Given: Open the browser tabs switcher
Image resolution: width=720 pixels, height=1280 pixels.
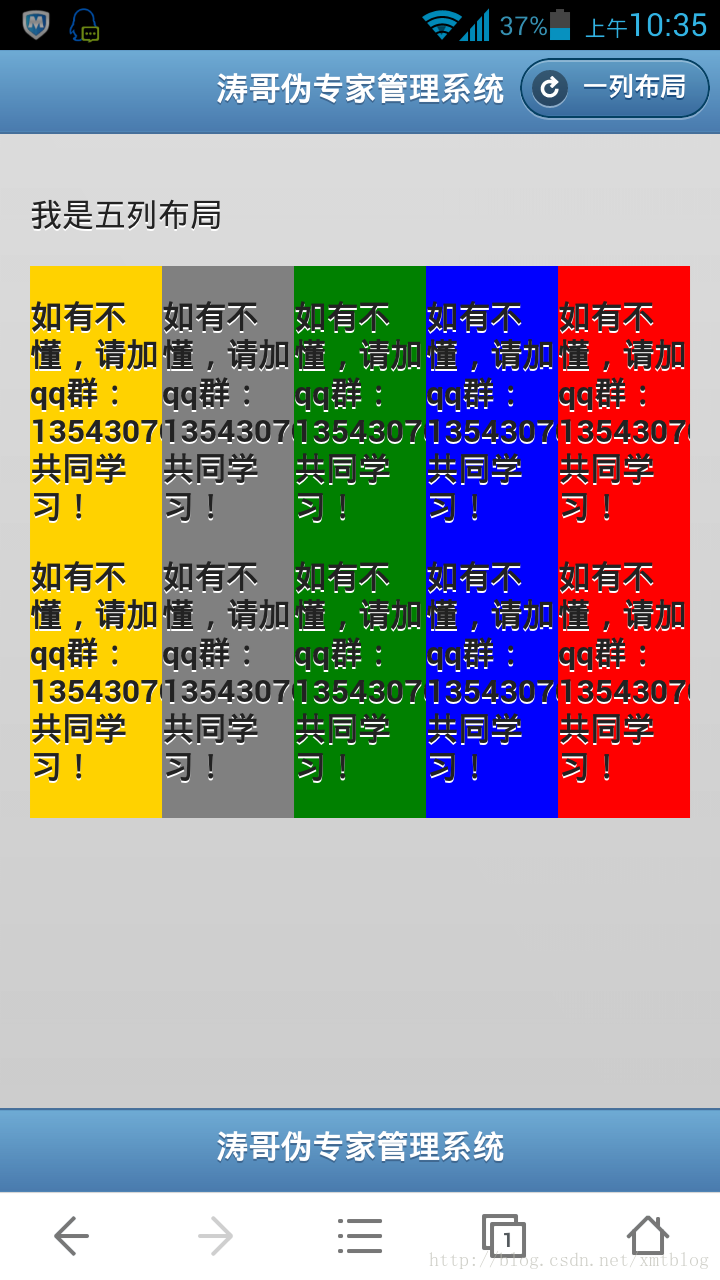Looking at the screenshot, I should pyautogui.click(x=504, y=1236).
